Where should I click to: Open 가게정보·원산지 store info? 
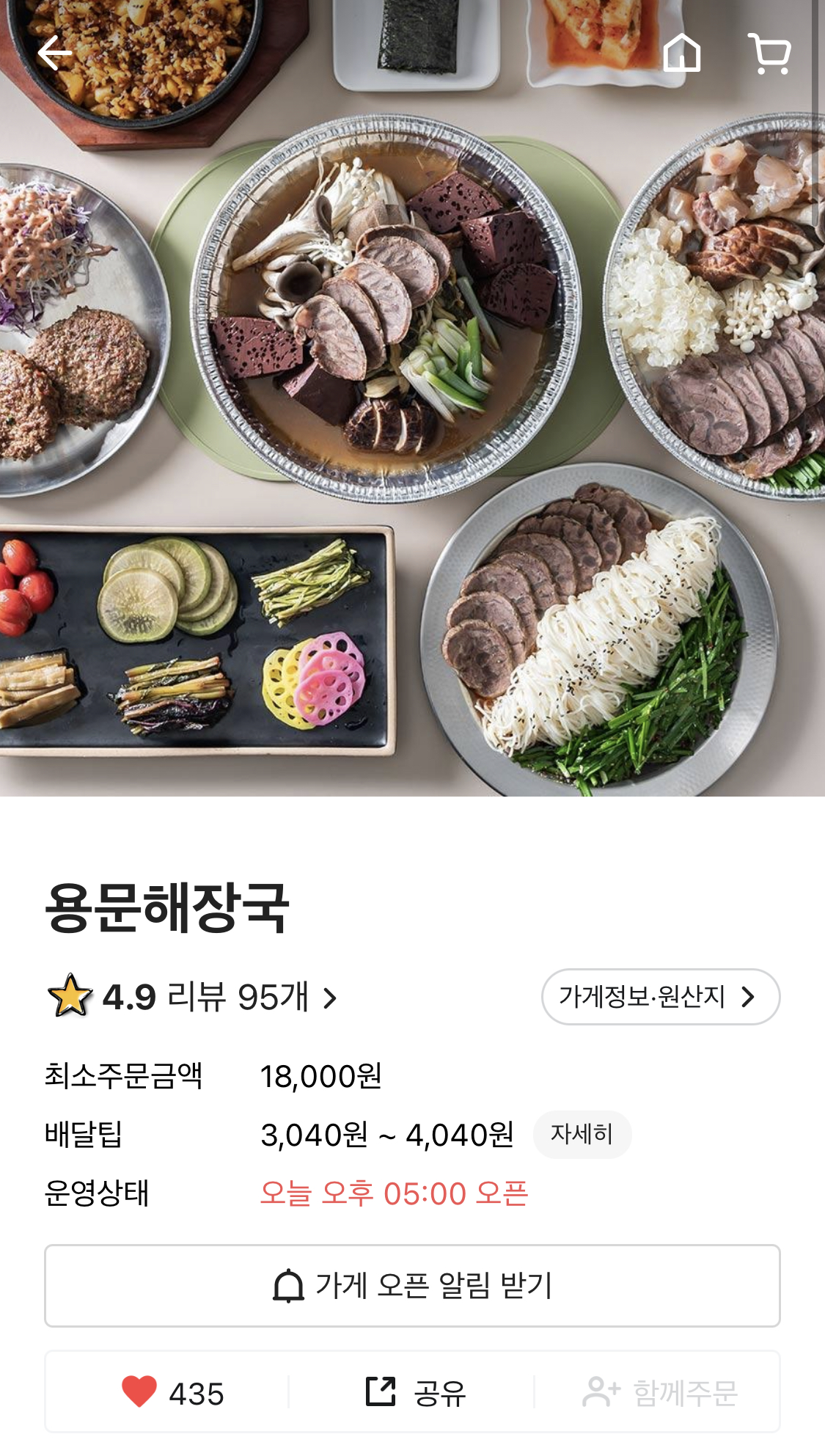pos(660,997)
